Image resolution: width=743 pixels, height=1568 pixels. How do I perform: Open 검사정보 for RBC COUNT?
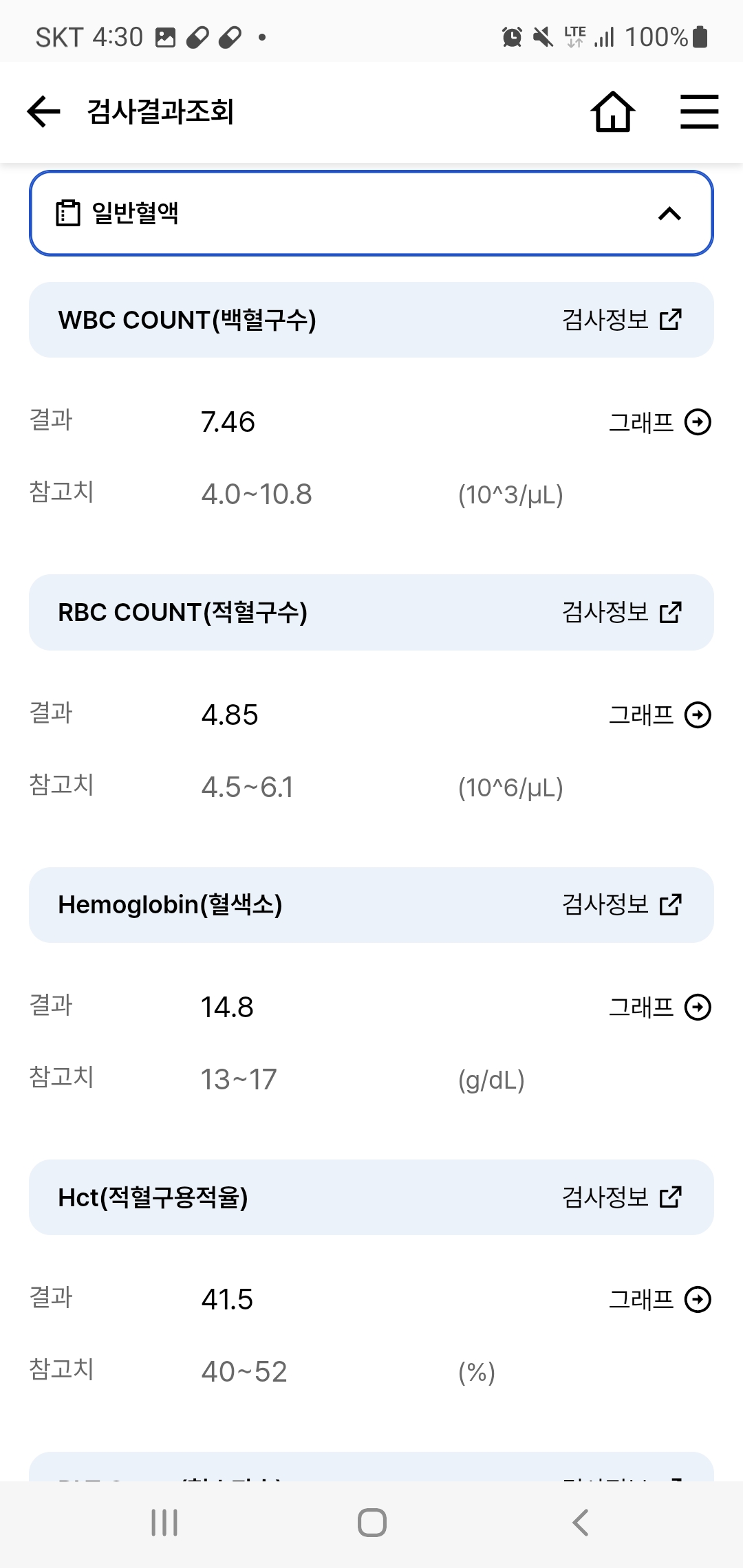click(621, 612)
